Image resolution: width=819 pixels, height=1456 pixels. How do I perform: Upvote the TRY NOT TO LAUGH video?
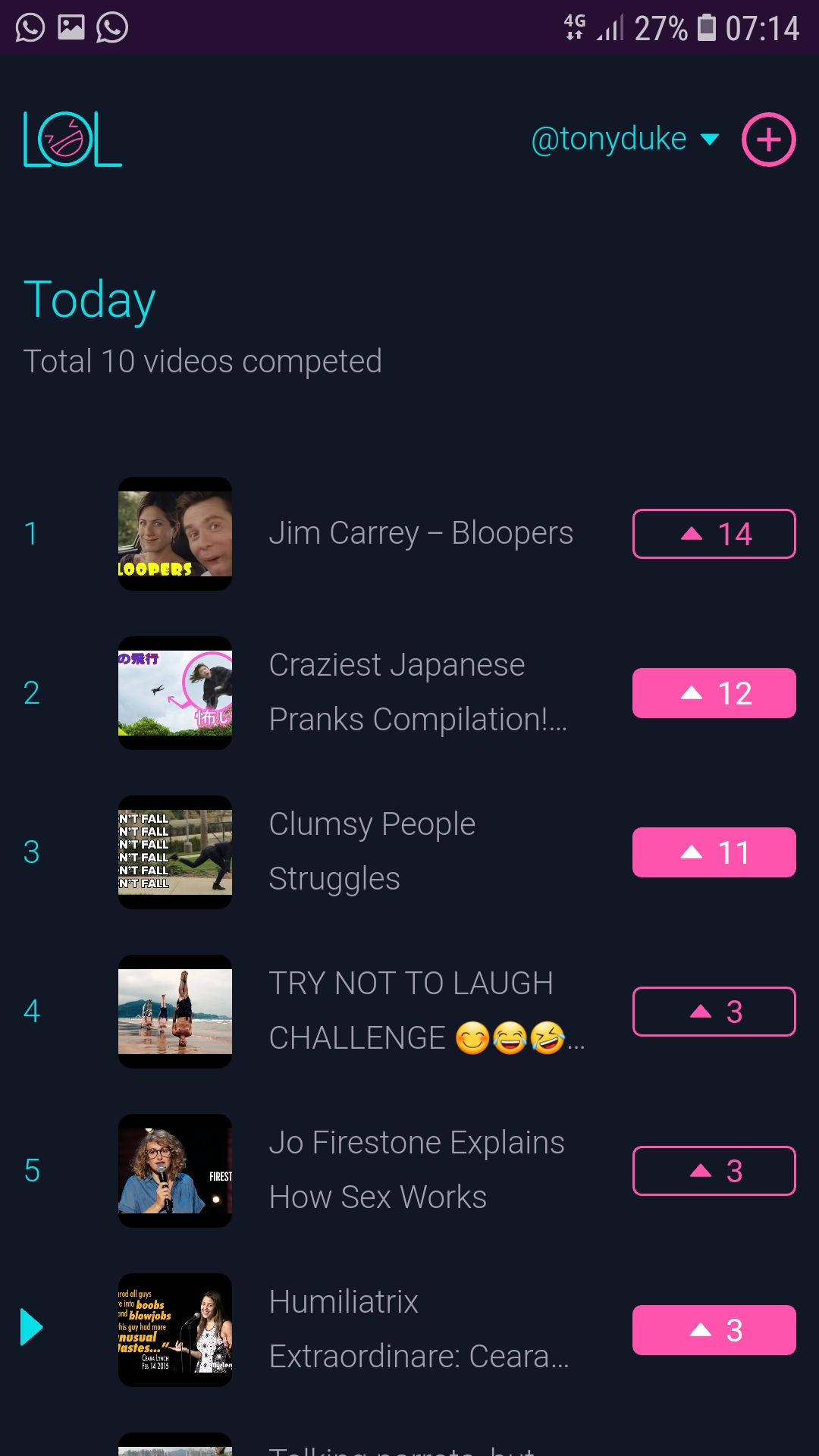coord(714,1012)
